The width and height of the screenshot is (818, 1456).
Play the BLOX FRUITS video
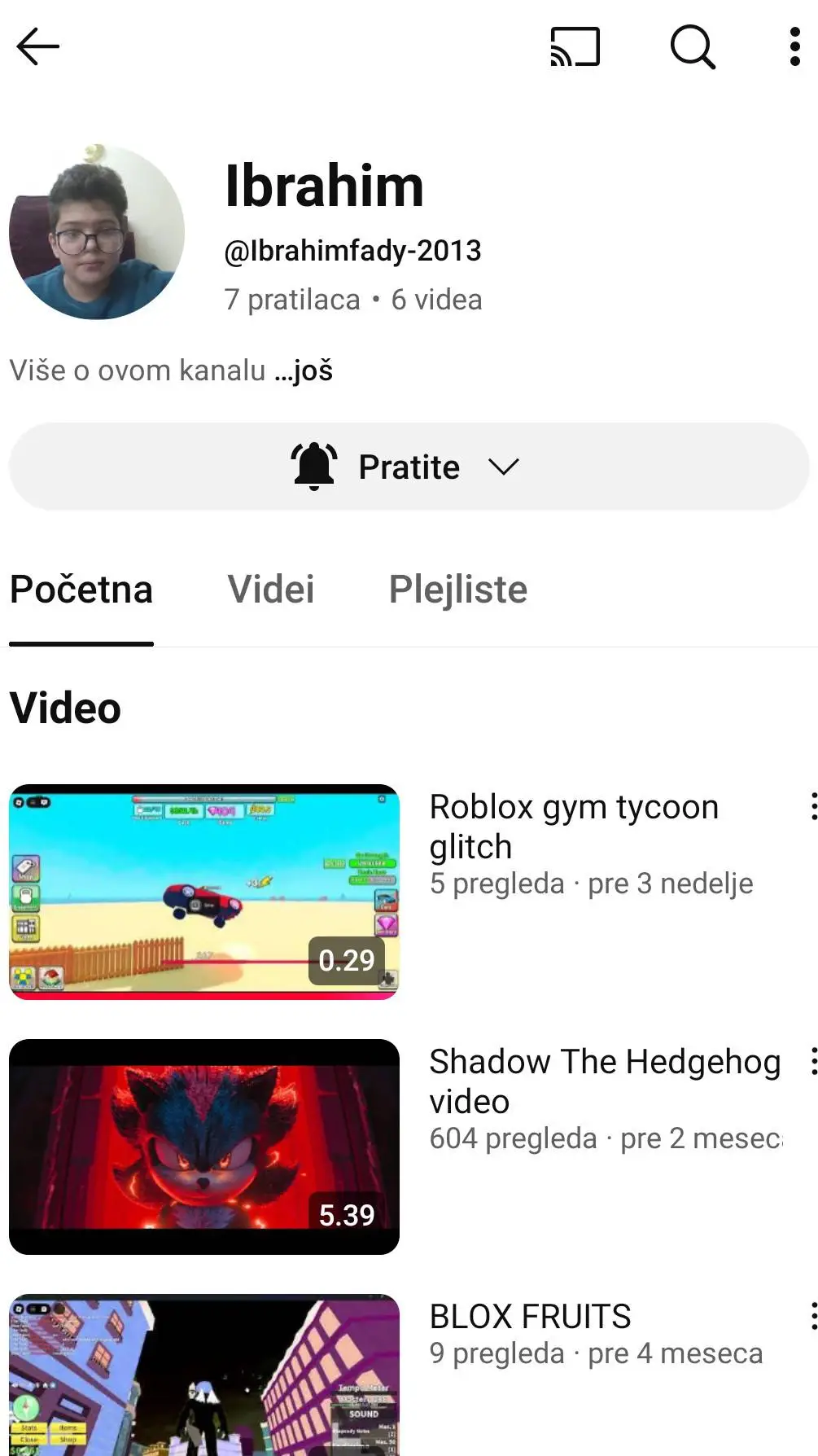click(204, 1375)
